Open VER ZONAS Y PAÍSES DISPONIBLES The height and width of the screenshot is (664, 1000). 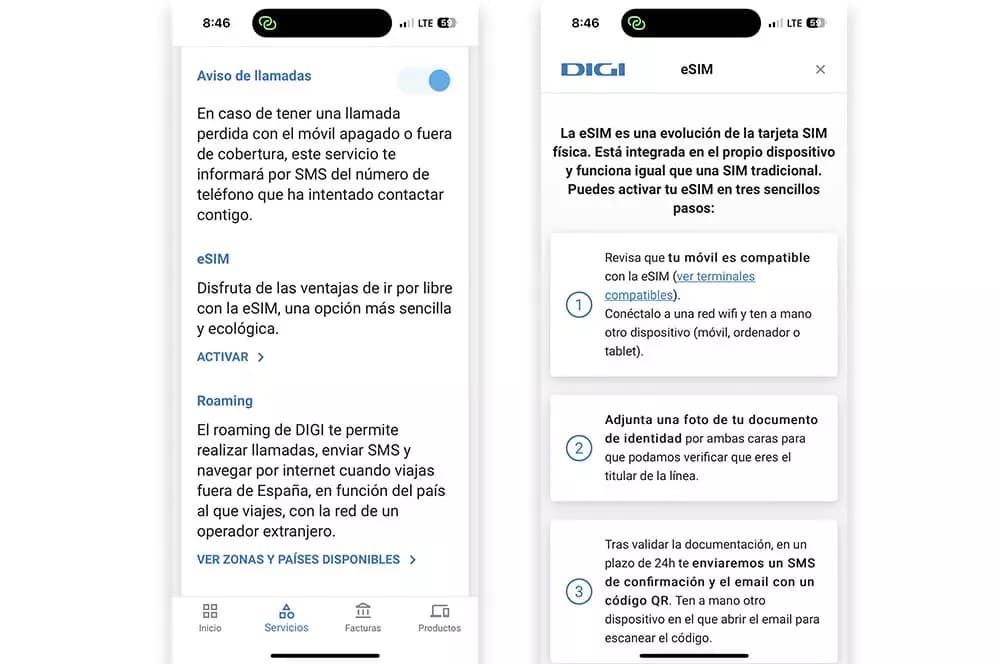[x=306, y=560]
